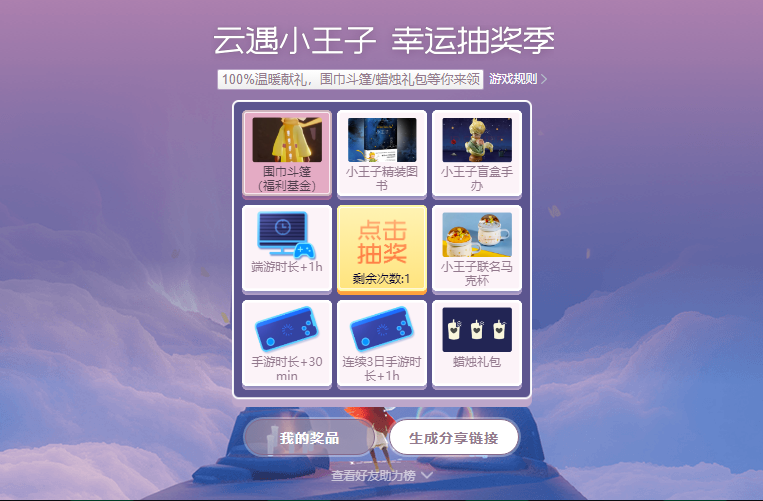Screen dimensions: 763x501
Task: Tap the 点击抽奖 lottery draw button
Action: (381, 249)
